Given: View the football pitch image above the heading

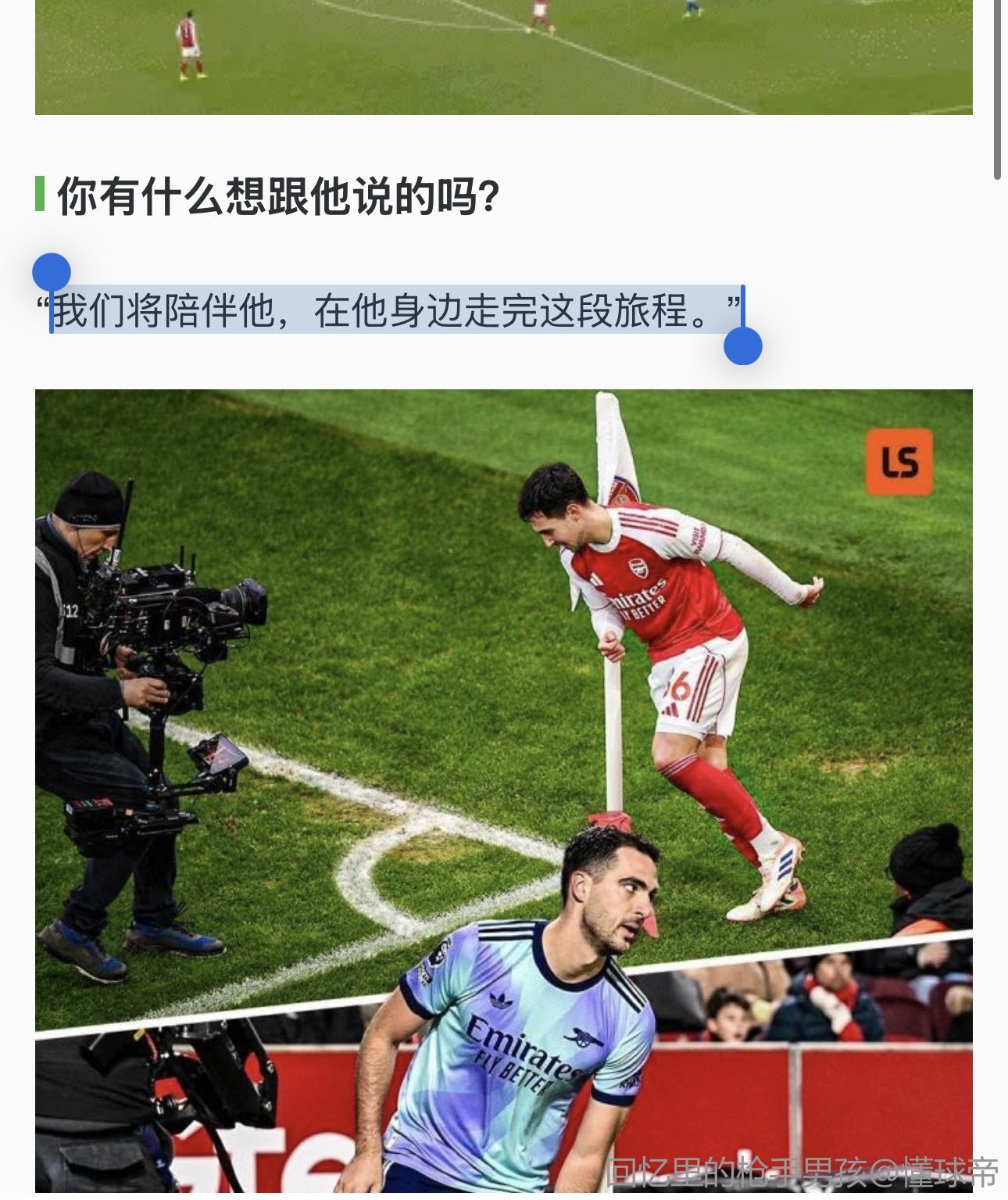Looking at the screenshot, I should tap(503, 56).
